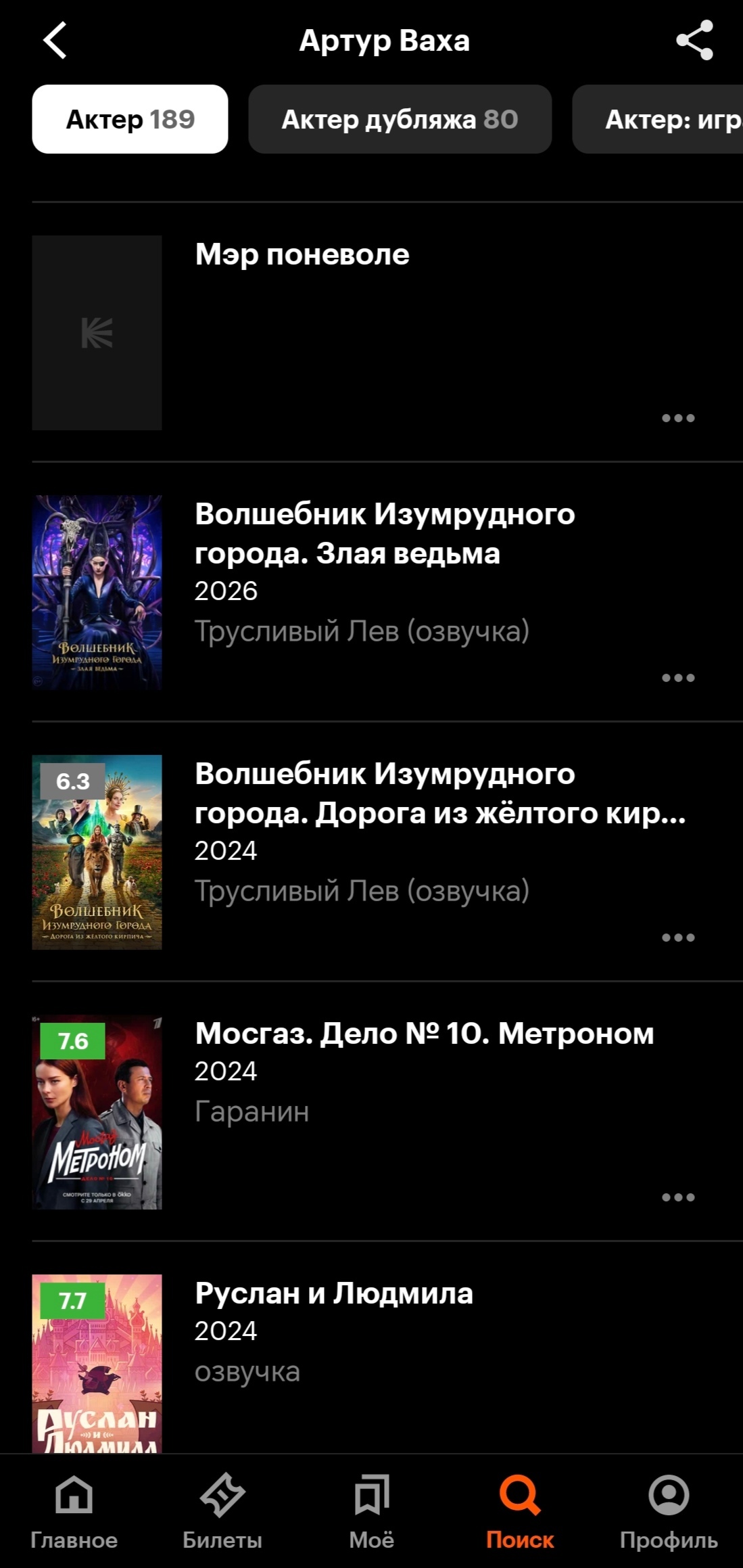
Task: Select the Актер 189 filter chip
Action: pyautogui.click(x=130, y=120)
